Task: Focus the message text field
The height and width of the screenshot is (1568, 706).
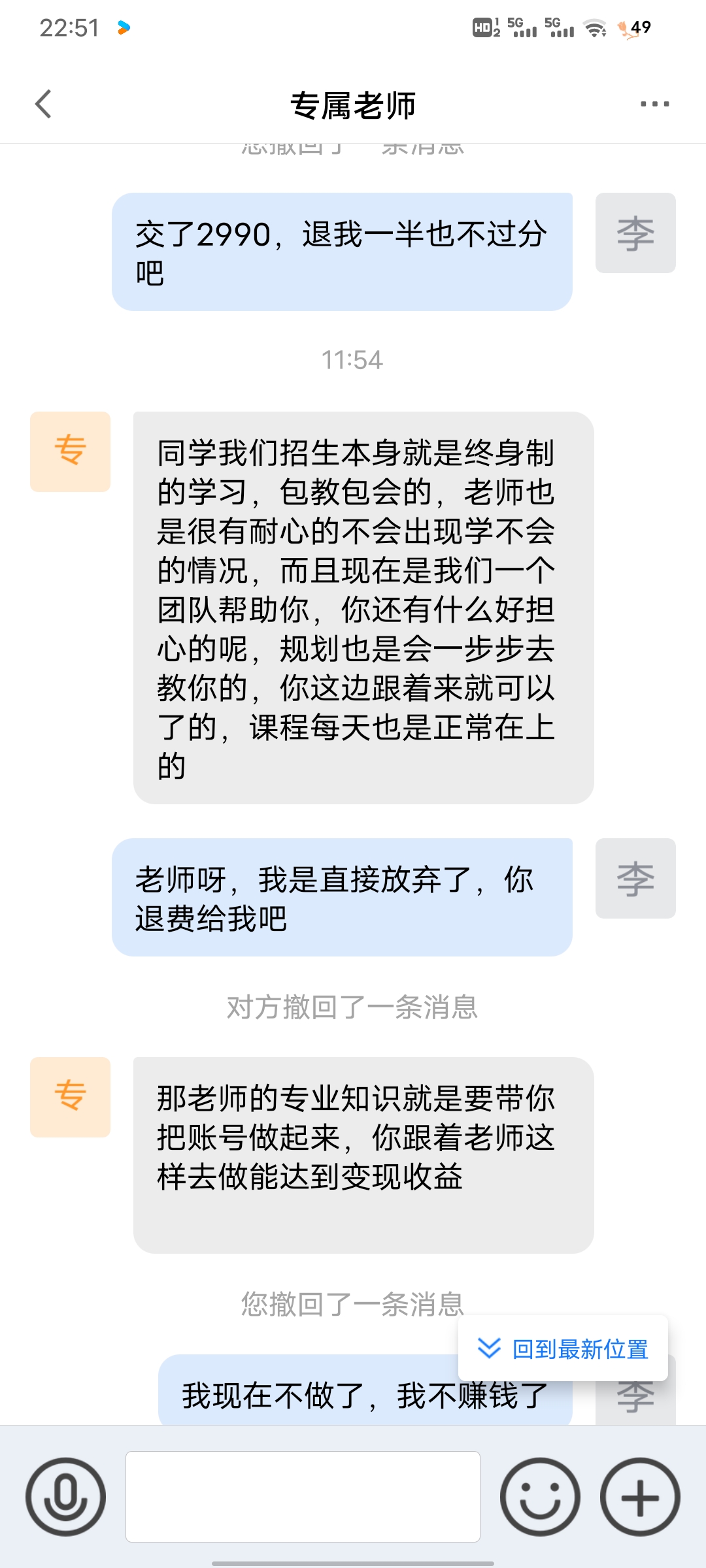Action: click(x=303, y=1497)
